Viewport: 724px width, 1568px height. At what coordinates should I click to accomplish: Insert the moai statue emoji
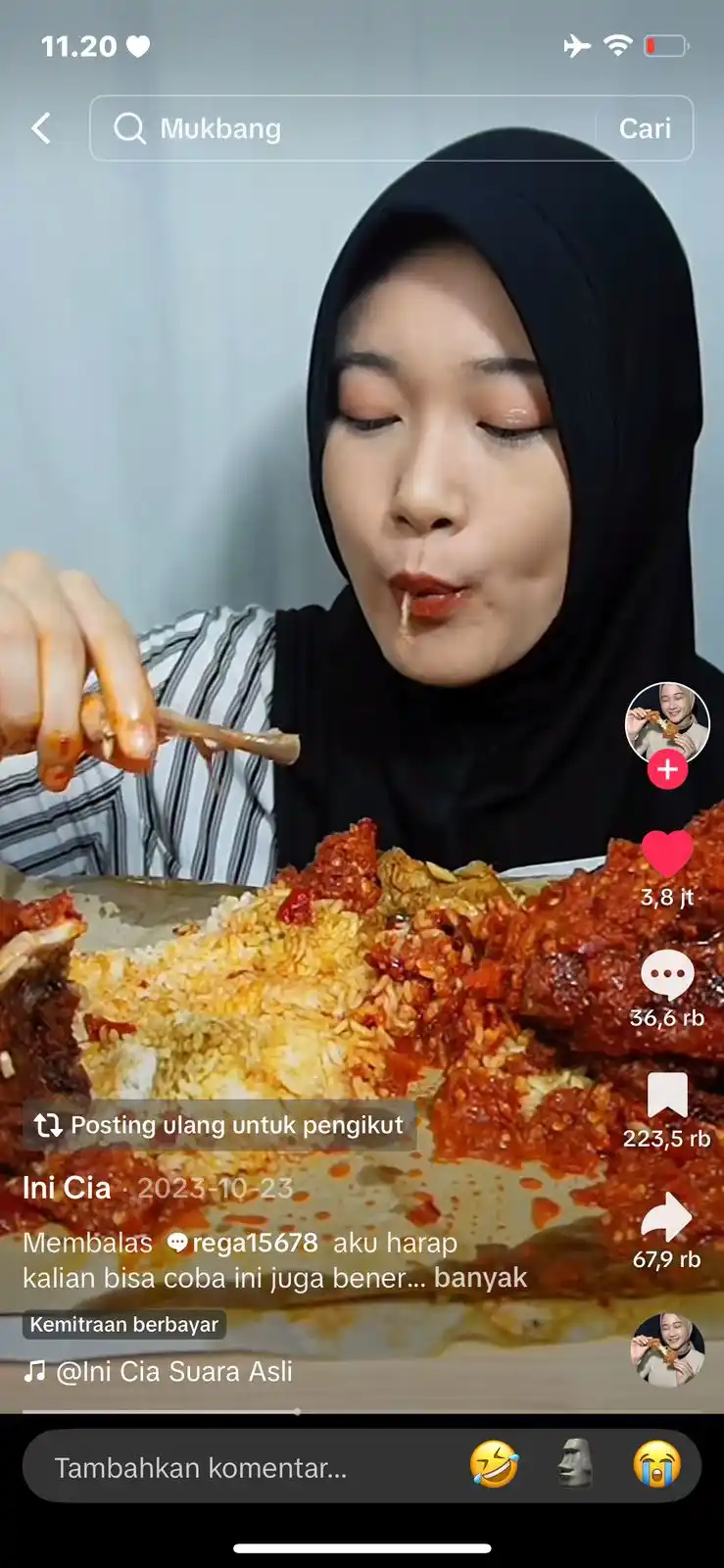point(575,1466)
